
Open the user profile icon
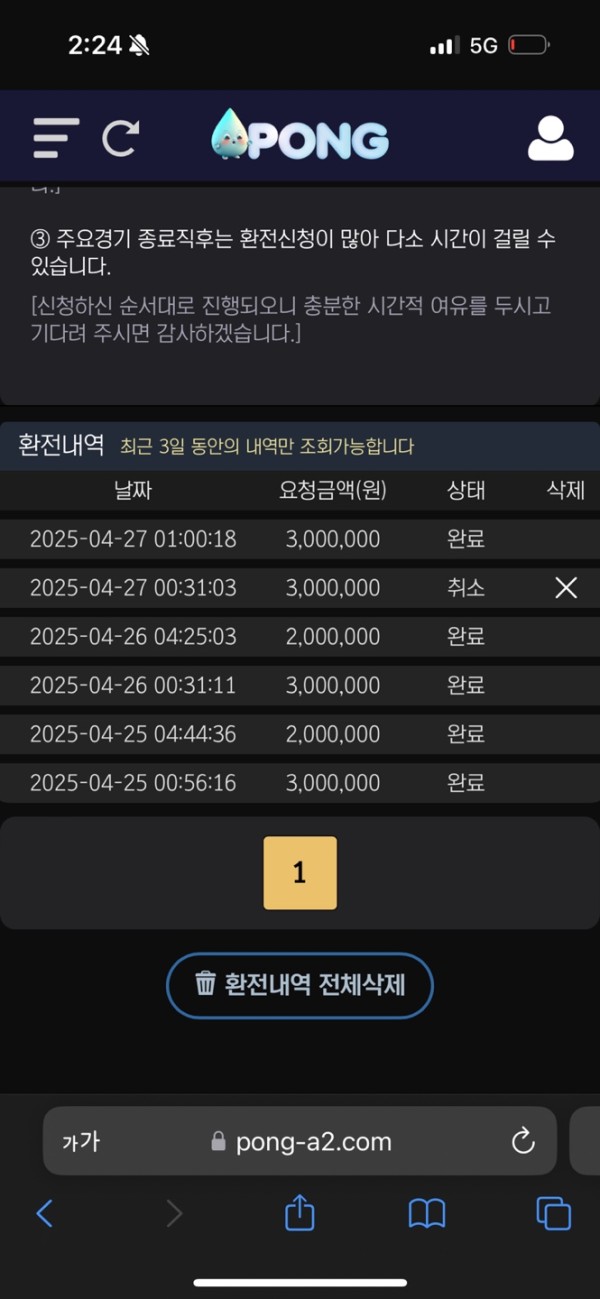tap(550, 139)
